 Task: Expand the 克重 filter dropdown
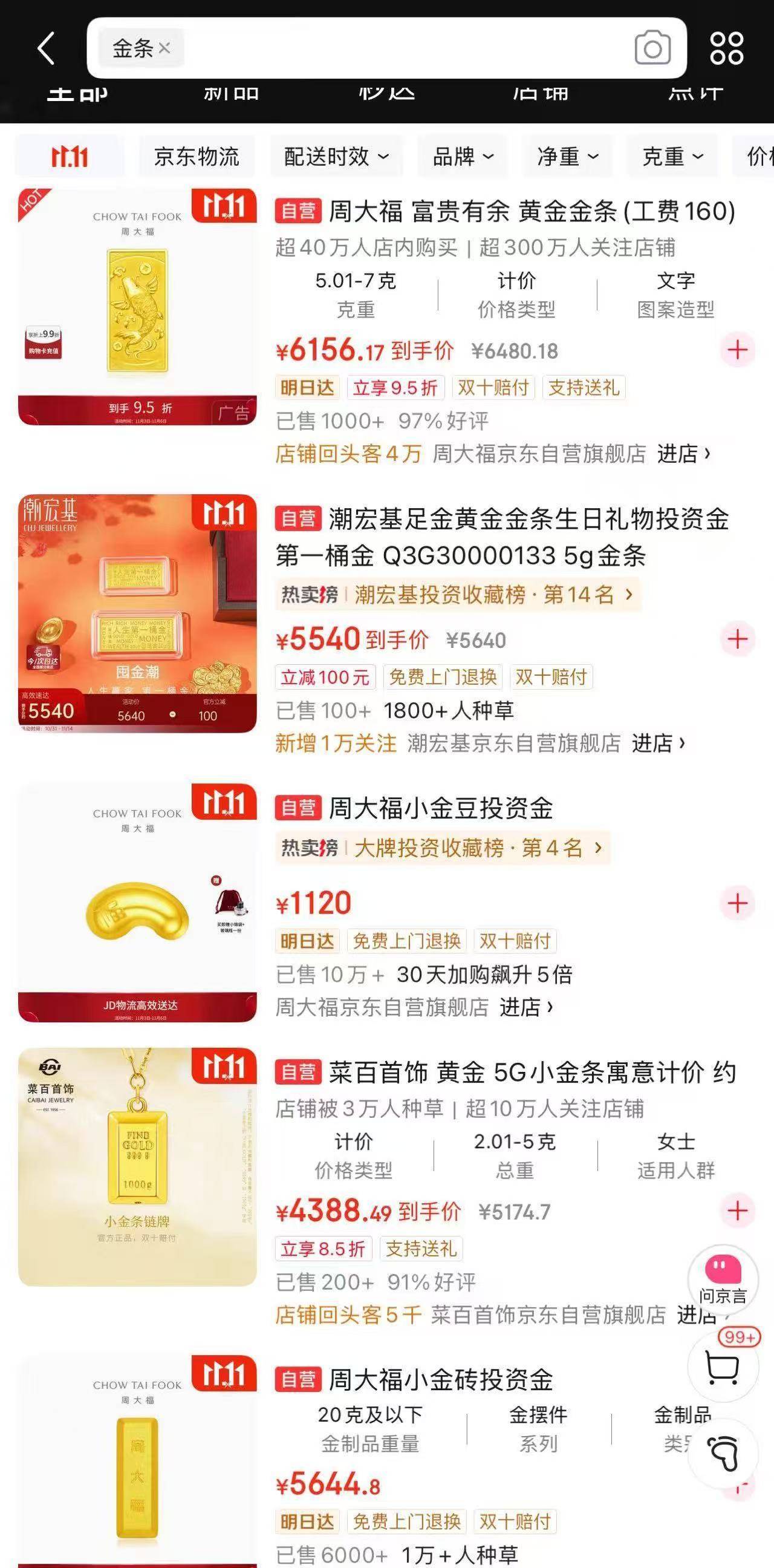[x=672, y=157]
